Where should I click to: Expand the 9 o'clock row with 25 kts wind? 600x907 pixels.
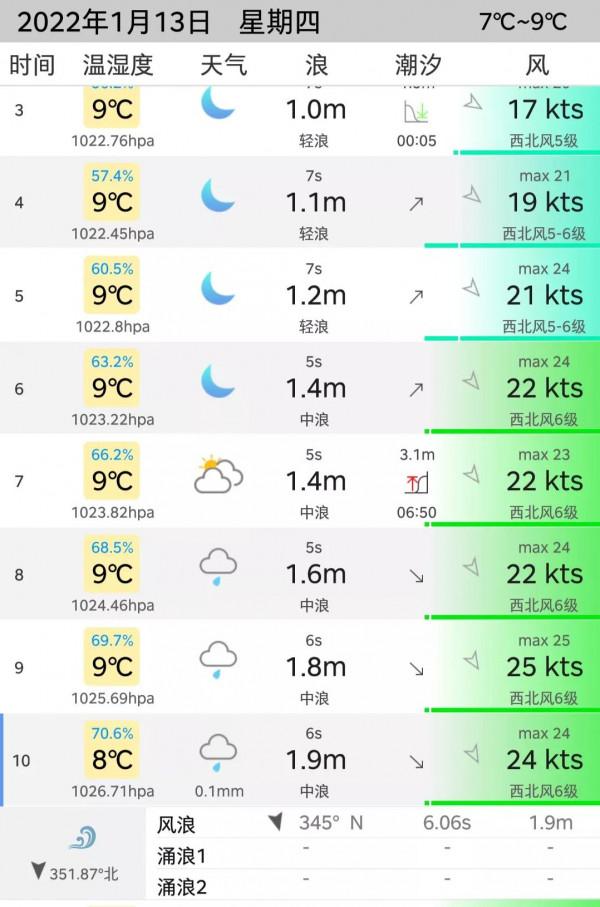point(300,667)
